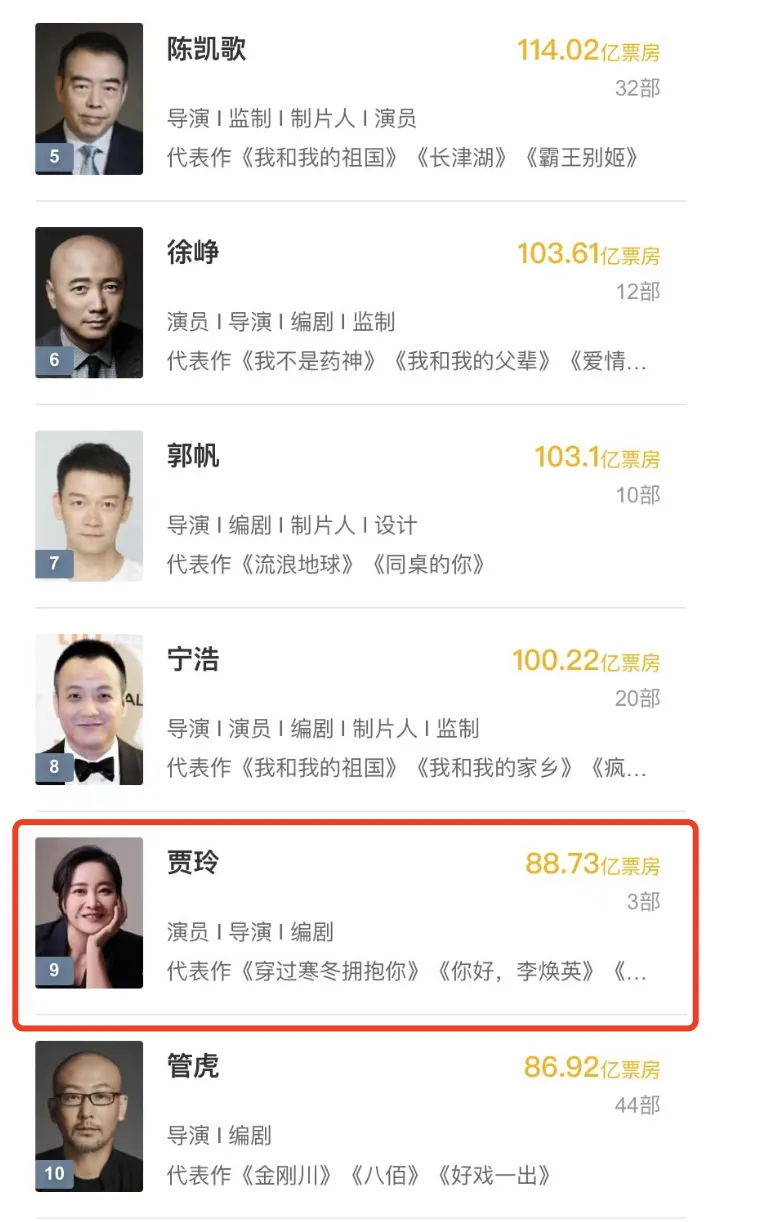Viewport: 764px width, 1222px height.
Task: Open 徐峥's box office profile
Action: click(360, 303)
